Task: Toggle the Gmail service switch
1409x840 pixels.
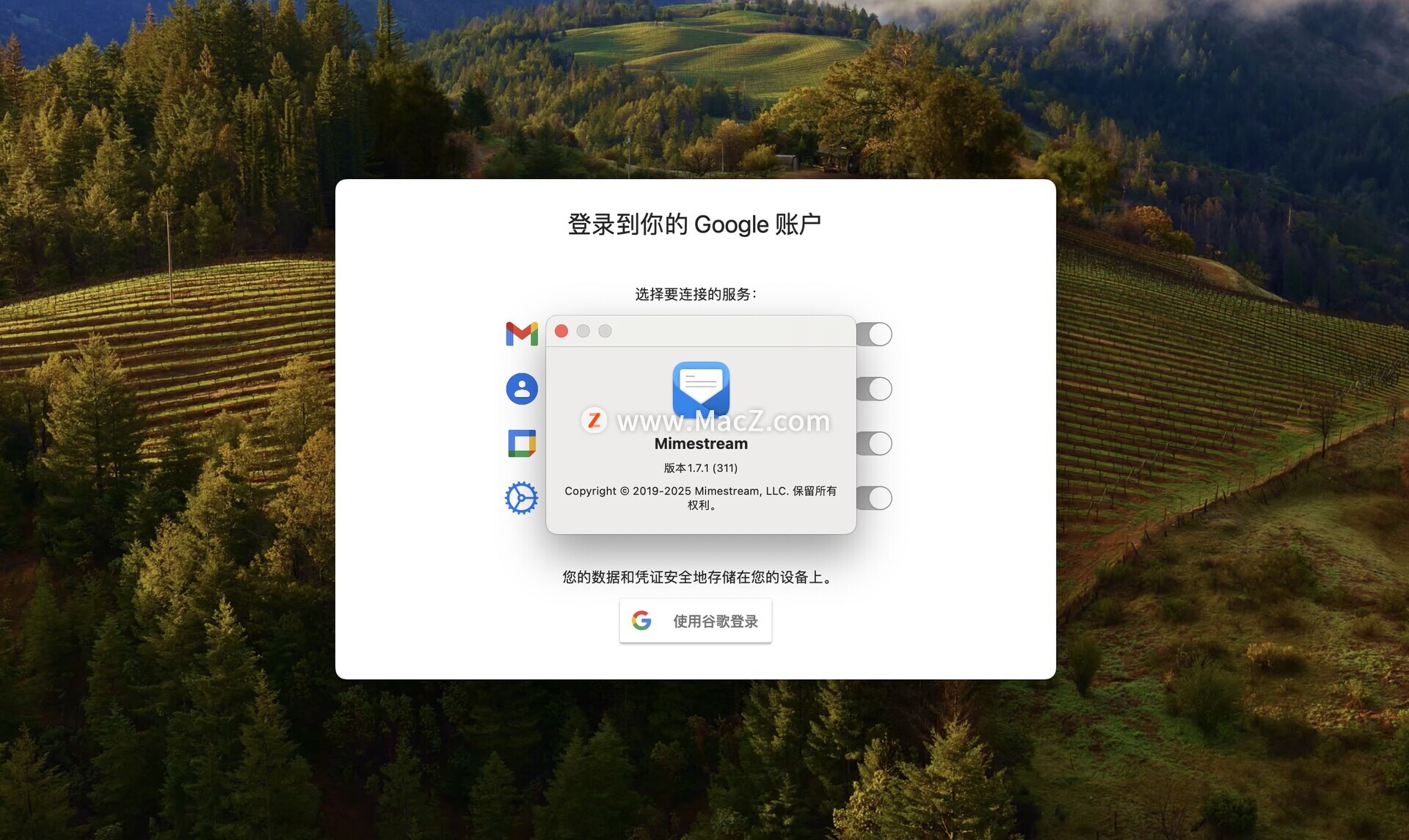Action: coord(877,335)
